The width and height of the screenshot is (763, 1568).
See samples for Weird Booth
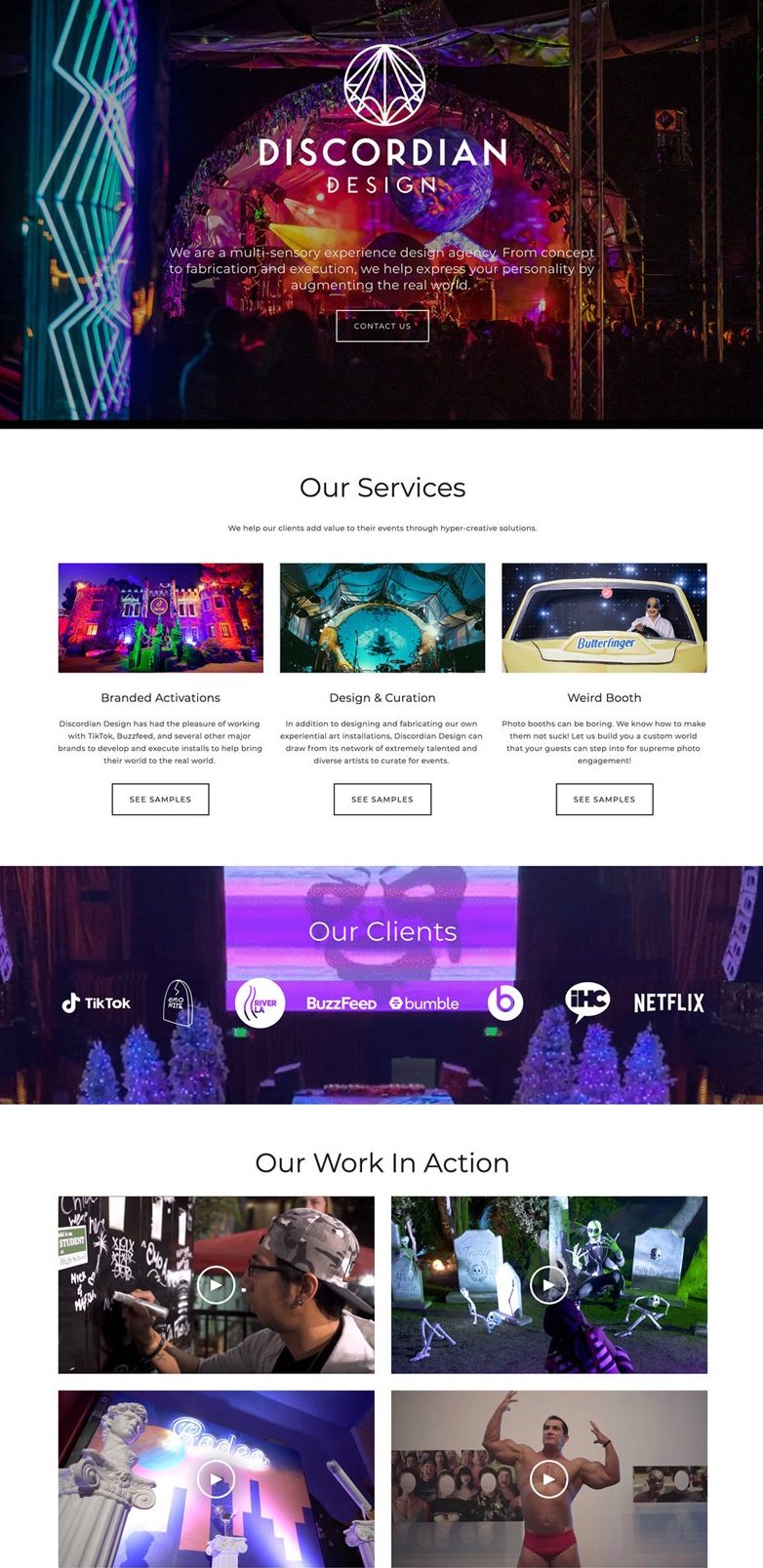click(604, 799)
